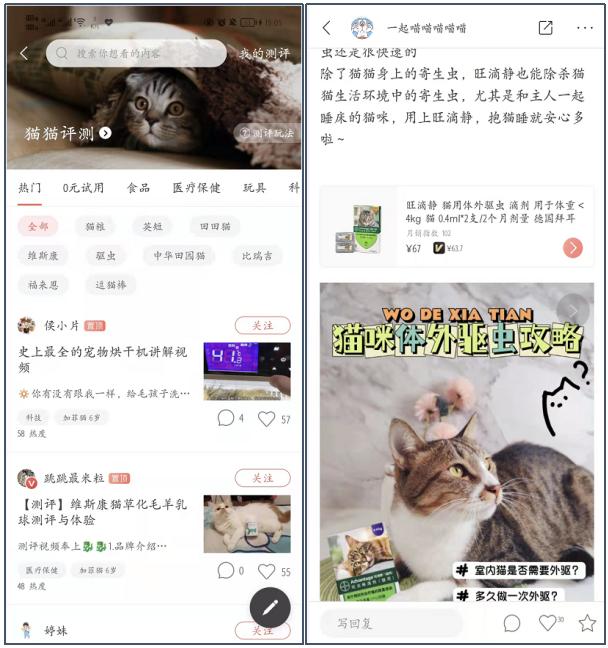The width and height of the screenshot is (608, 648).
Task: Select the 驱虫 filter chip
Action: tap(105, 255)
